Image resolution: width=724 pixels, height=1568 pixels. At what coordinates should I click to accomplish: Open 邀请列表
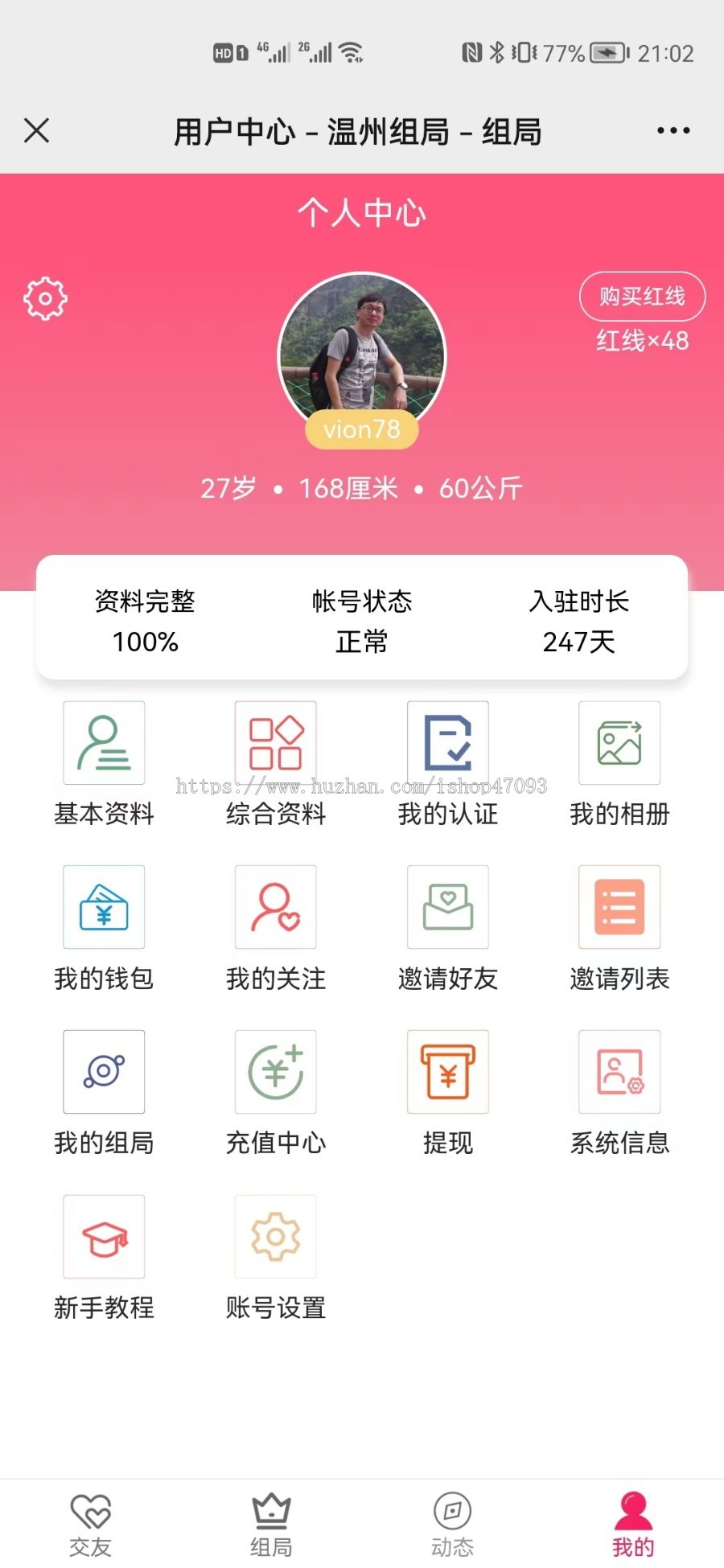pyautogui.click(x=619, y=907)
